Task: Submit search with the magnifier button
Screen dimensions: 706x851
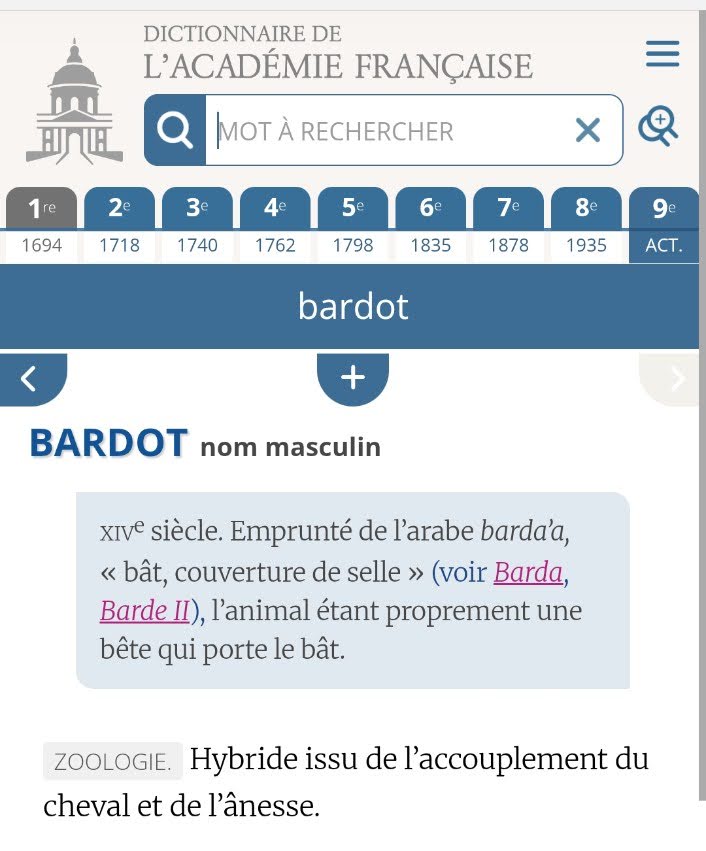Action: [x=175, y=130]
